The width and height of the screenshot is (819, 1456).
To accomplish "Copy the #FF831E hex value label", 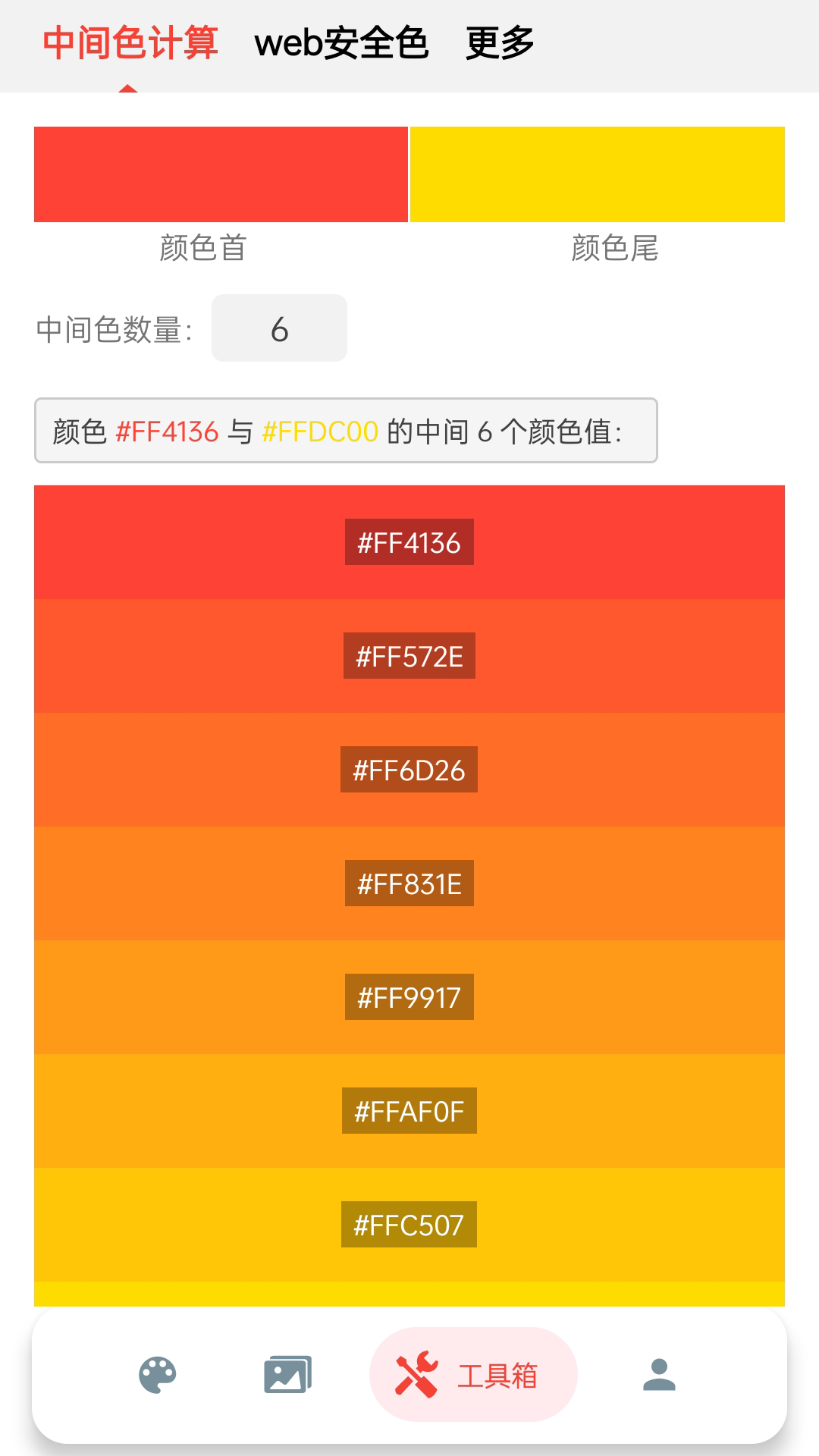I will [409, 883].
